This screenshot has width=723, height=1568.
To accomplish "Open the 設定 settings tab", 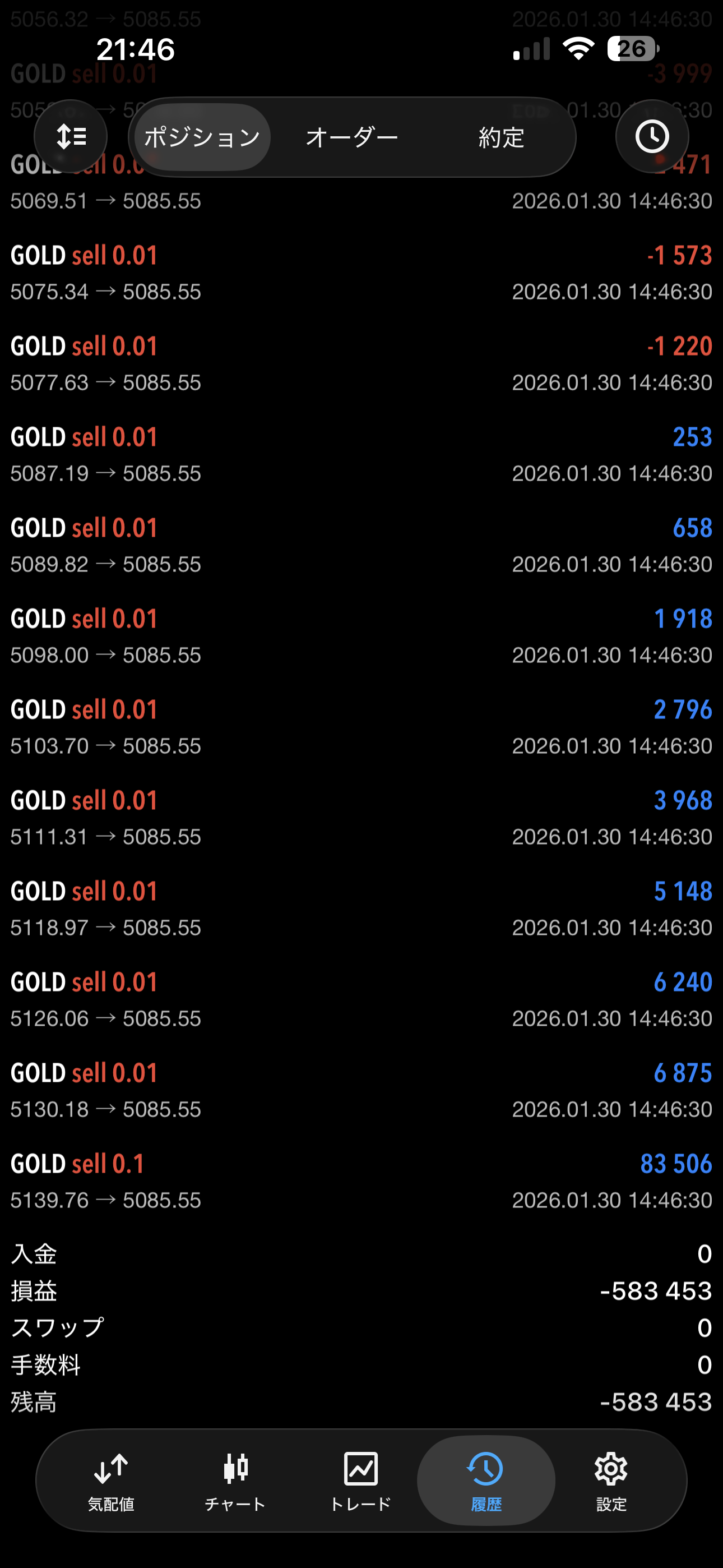I will click(611, 1481).
